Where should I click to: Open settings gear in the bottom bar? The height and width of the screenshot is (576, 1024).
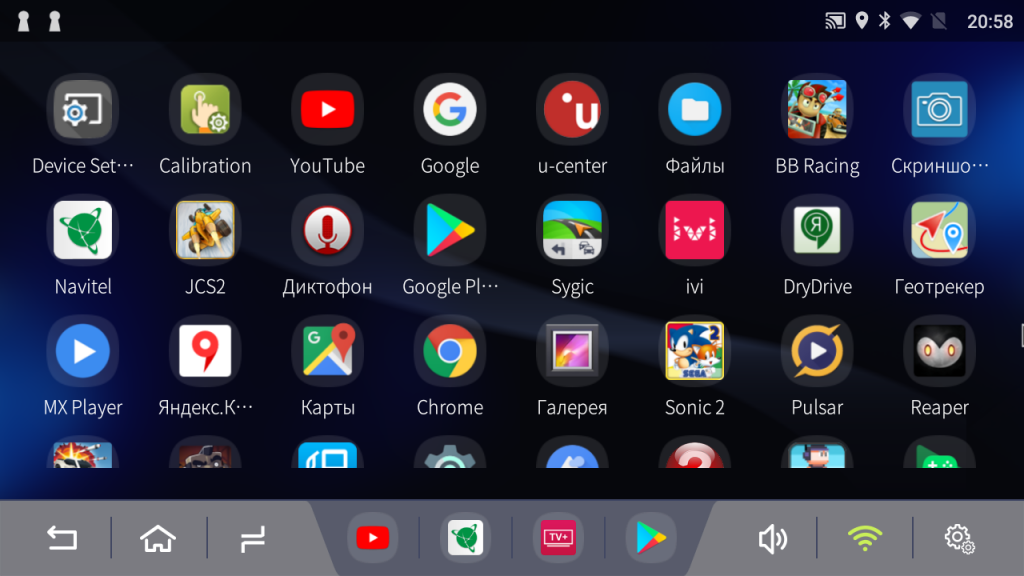(959, 539)
